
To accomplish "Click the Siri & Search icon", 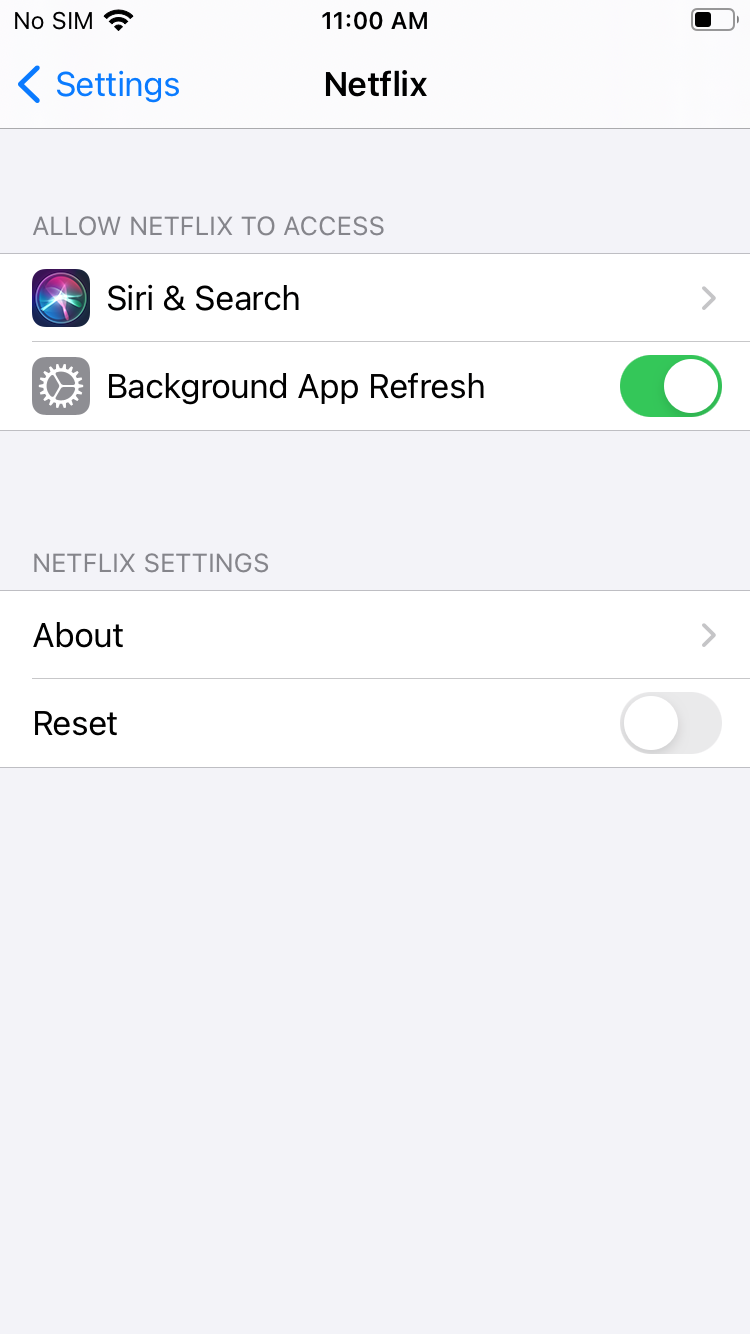I will (60, 298).
